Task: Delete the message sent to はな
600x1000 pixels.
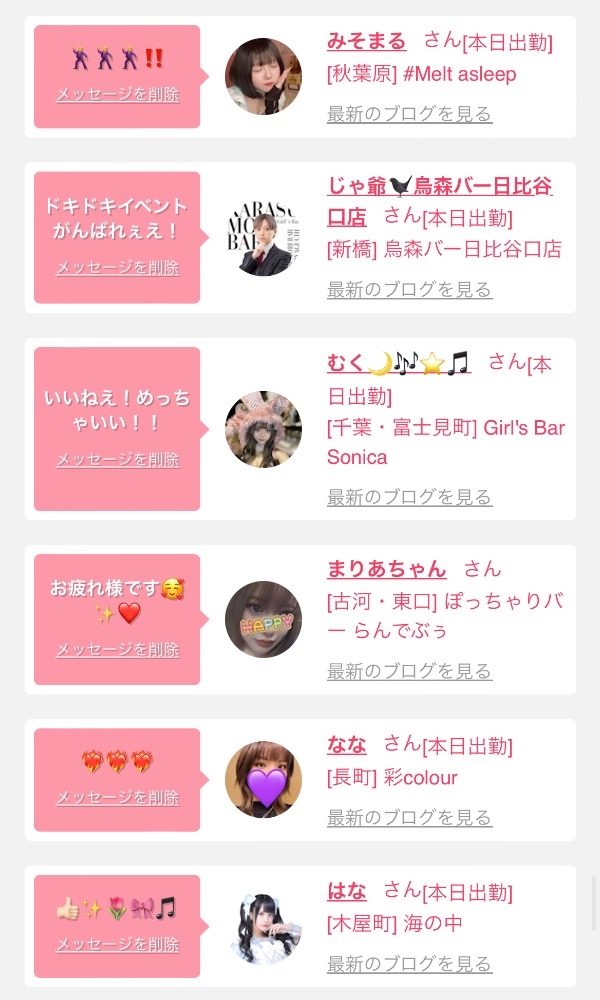Action: pyautogui.click(x=117, y=945)
